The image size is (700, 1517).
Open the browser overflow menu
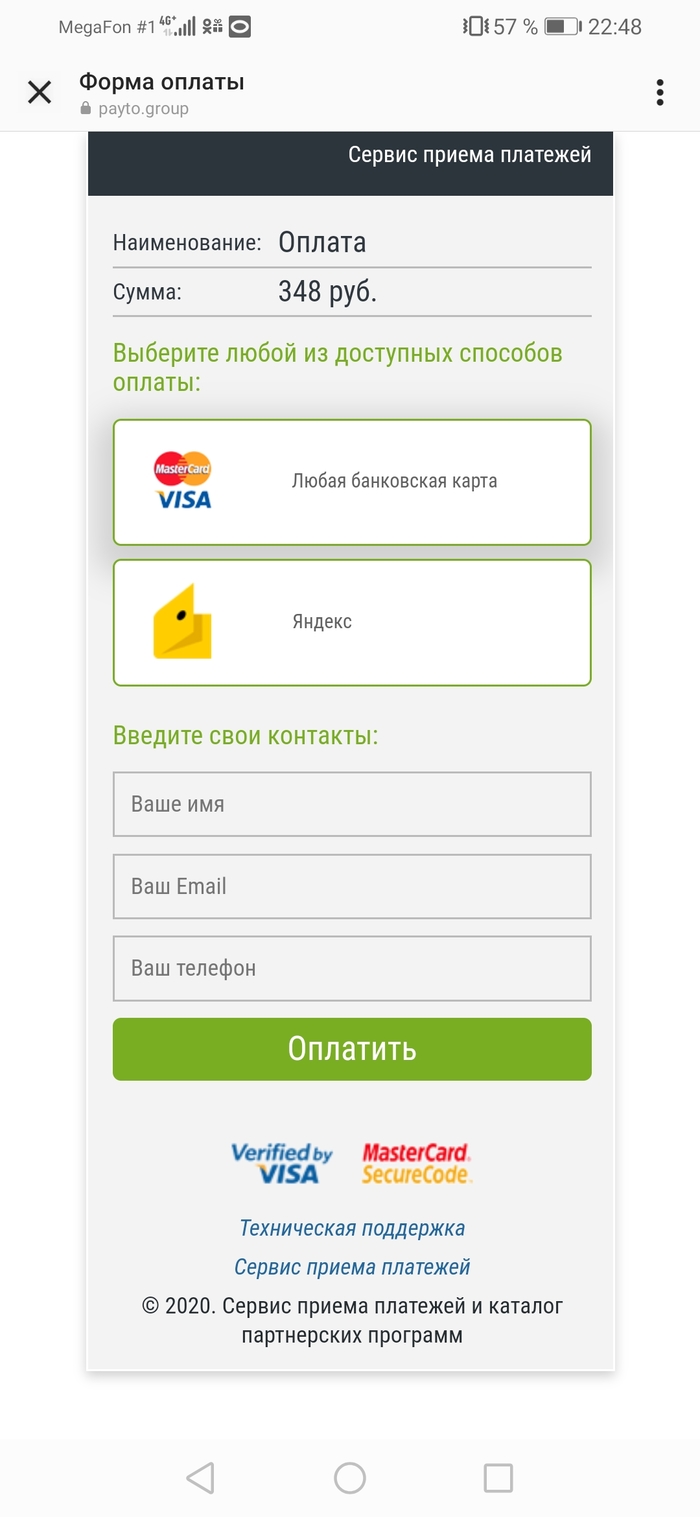click(x=660, y=94)
